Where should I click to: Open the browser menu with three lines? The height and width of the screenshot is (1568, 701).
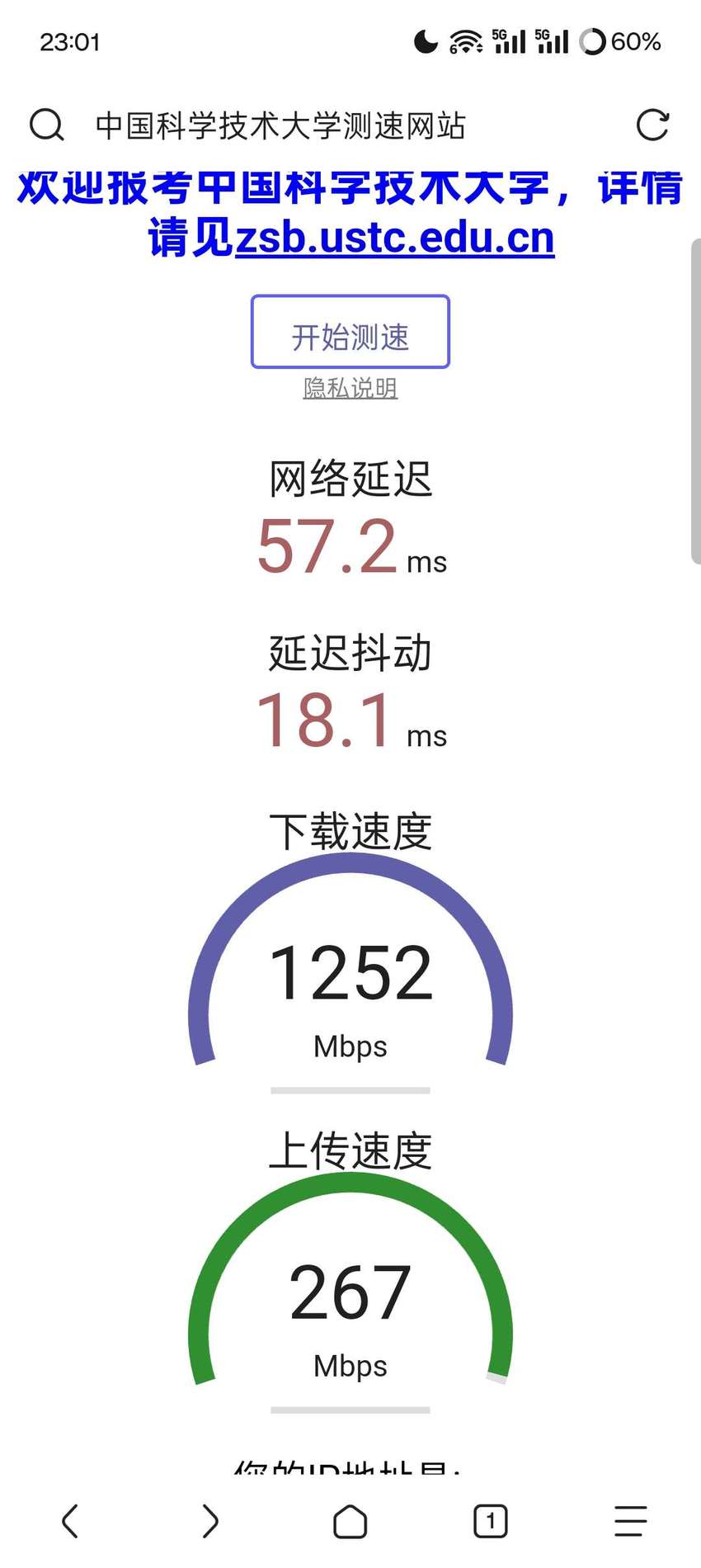pos(631,1520)
